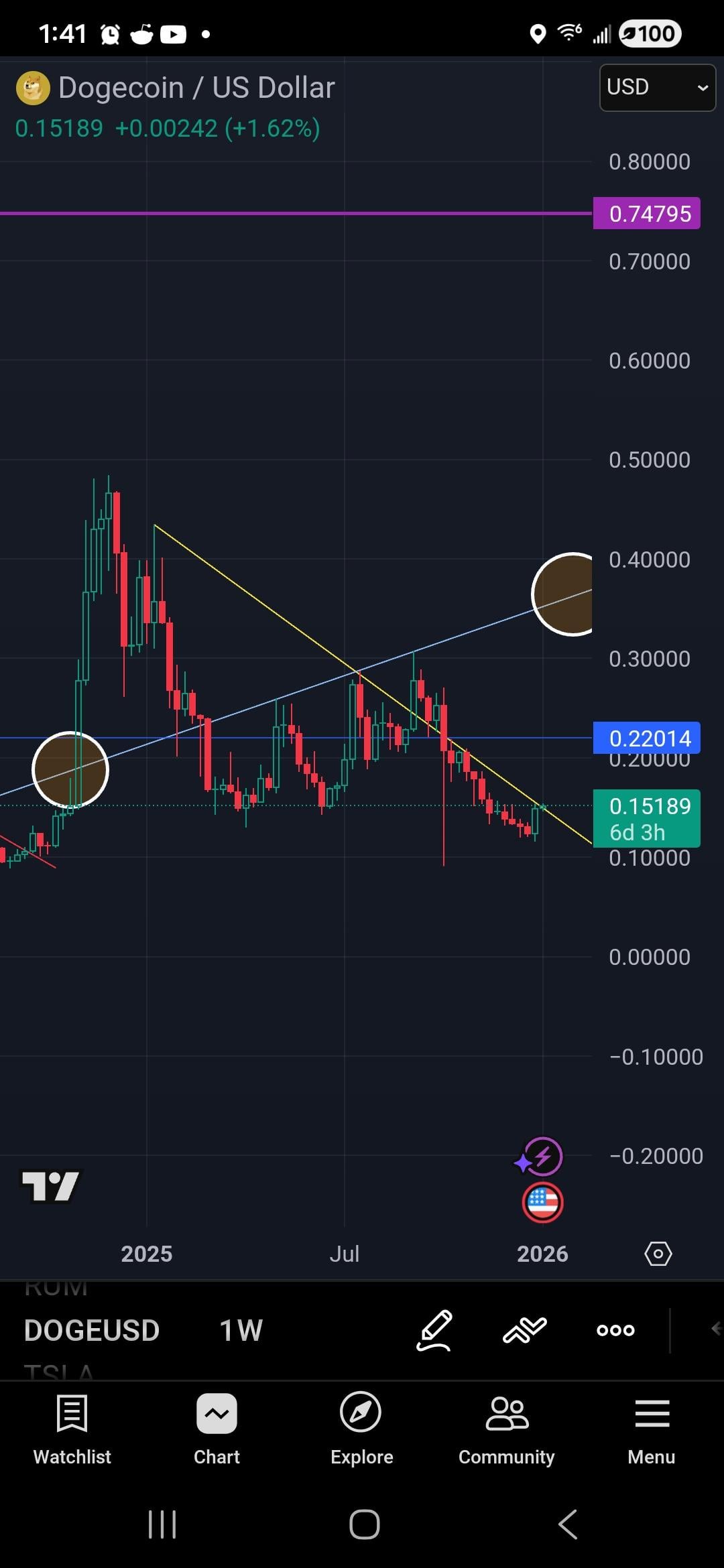The width and height of the screenshot is (724, 1568).
Task: Open the indicators menu
Action: 524,1330
